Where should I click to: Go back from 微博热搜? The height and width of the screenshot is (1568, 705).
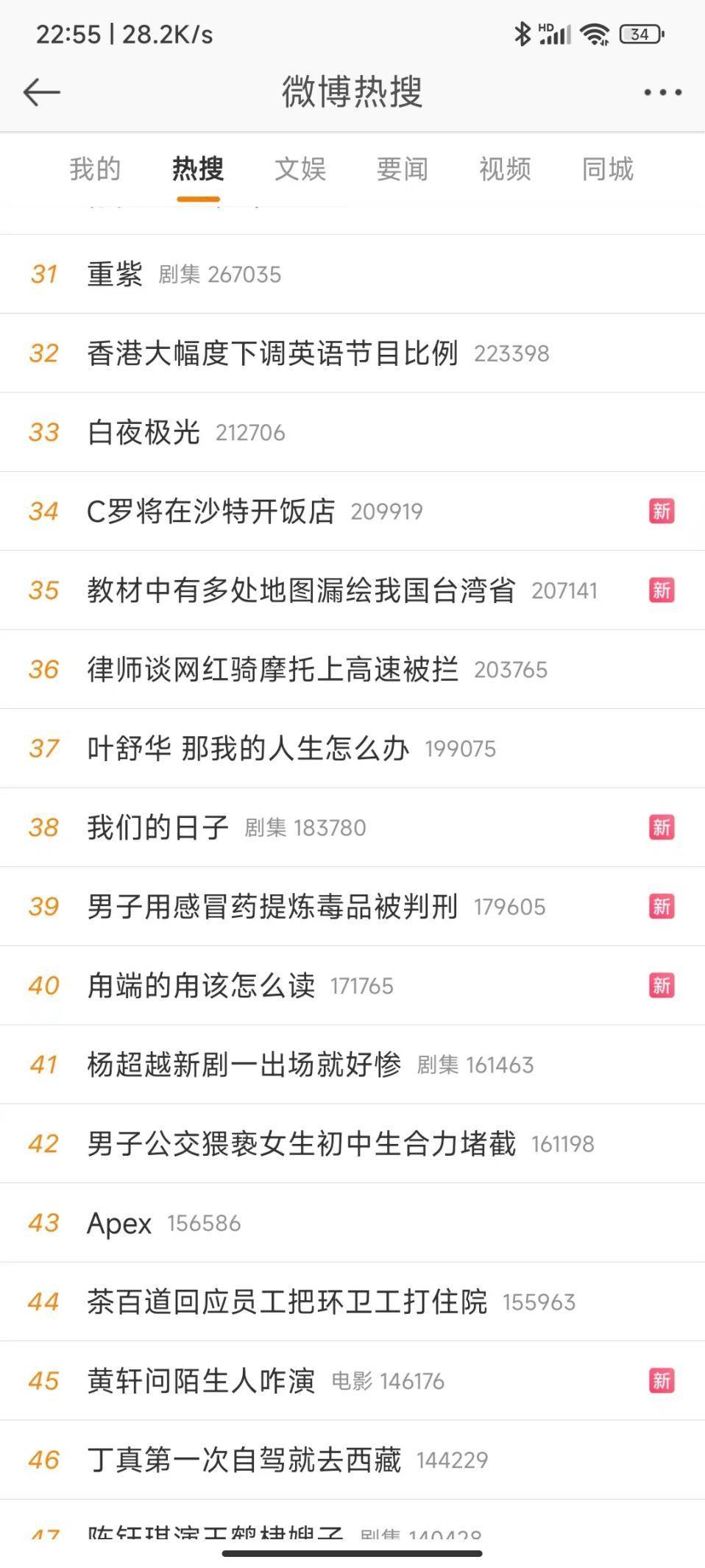[x=41, y=93]
